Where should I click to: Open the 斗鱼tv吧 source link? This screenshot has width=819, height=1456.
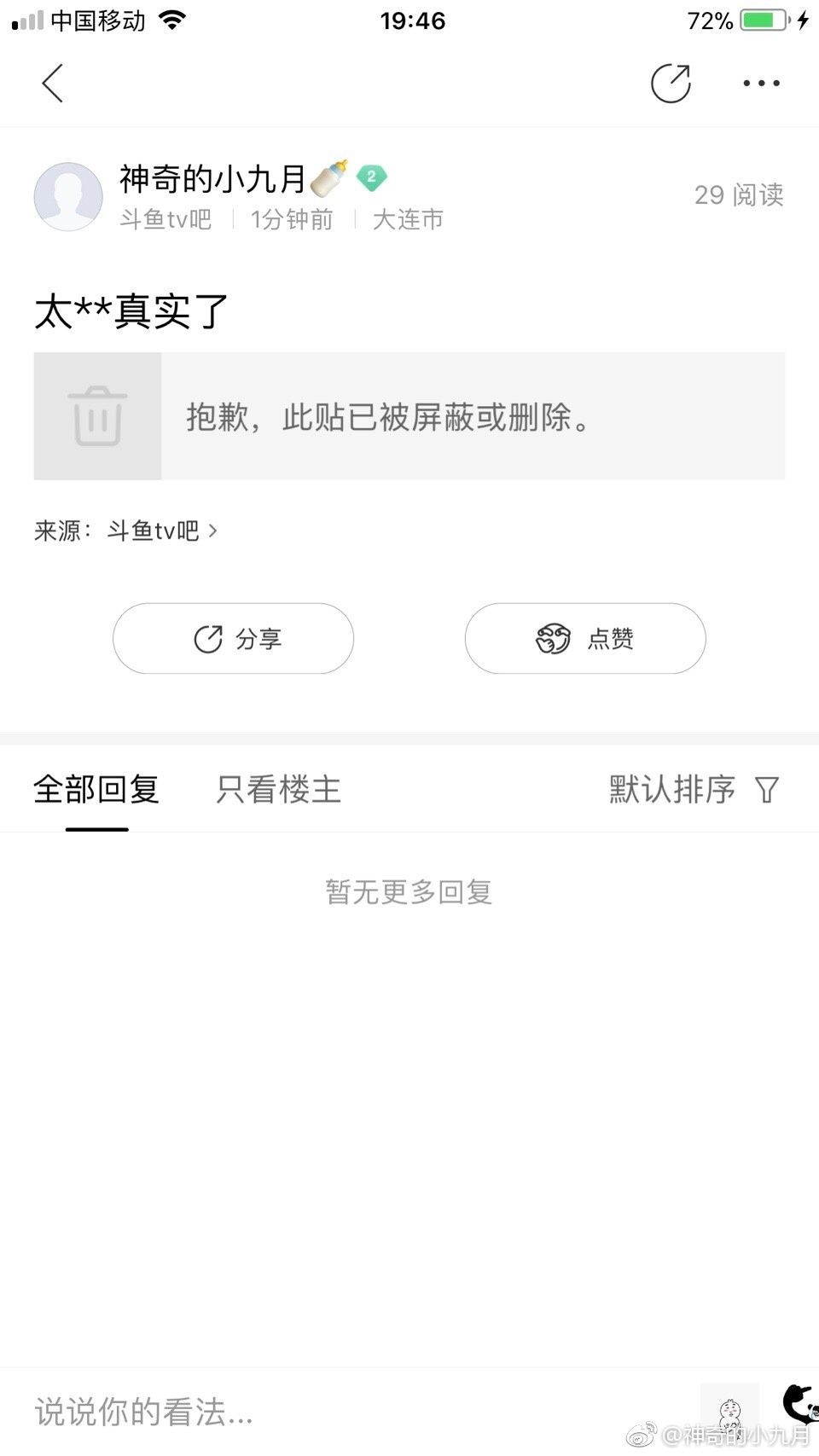tap(162, 531)
